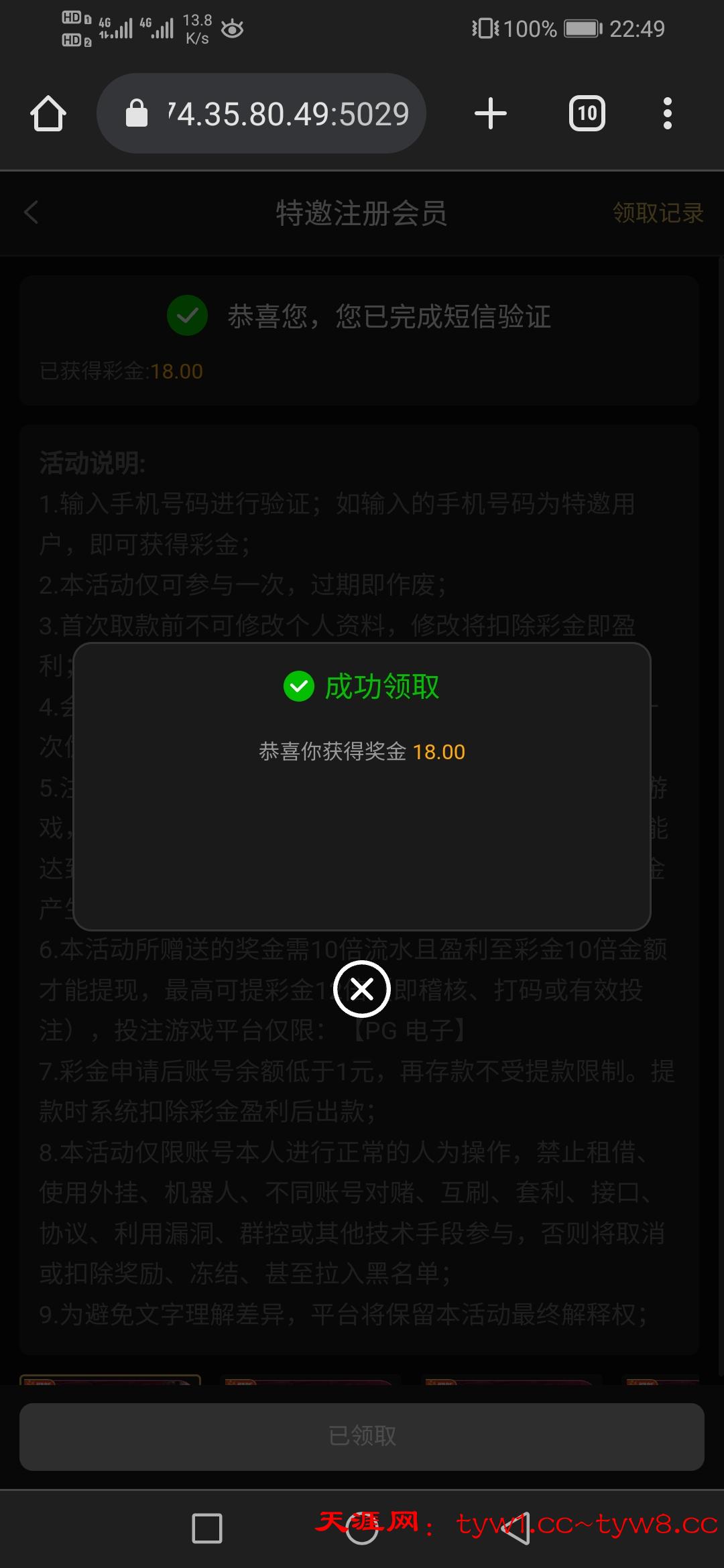View the 10 open tabs
The image size is (724, 1568).
(x=587, y=113)
